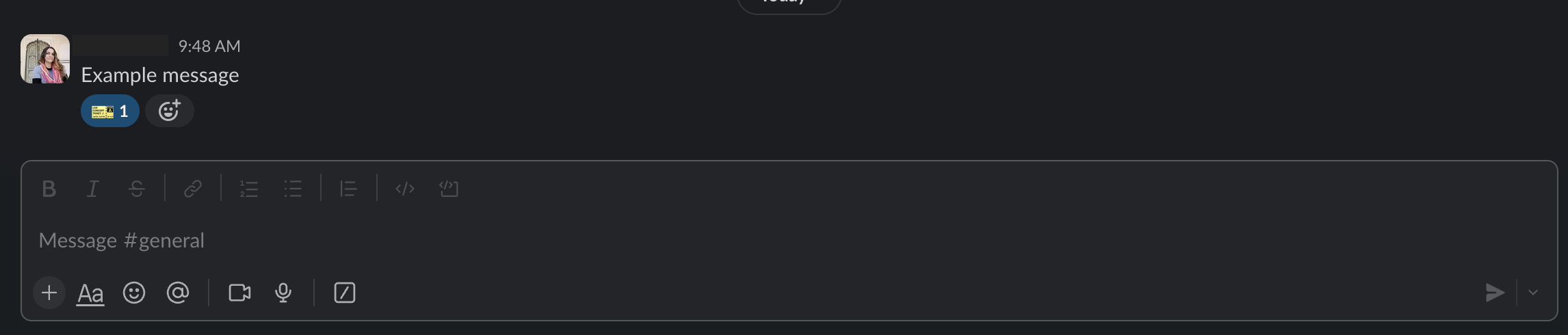The height and width of the screenshot is (335, 1568).
Task: Apply strikethrough formatting
Action: (137, 189)
